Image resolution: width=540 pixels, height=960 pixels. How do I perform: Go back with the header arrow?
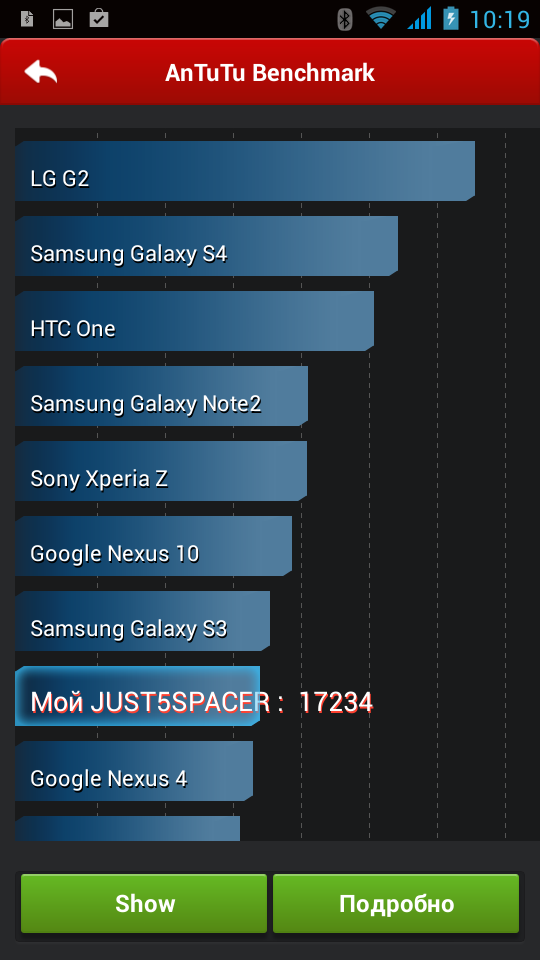pyautogui.click(x=41, y=72)
